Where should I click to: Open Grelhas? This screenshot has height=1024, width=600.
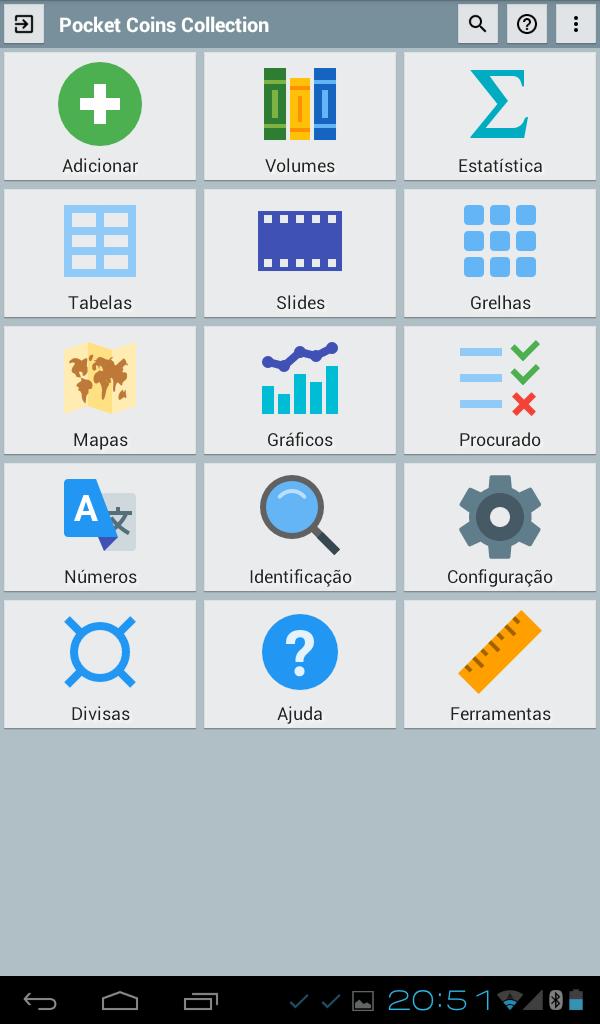pyautogui.click(x=500, y=253)
